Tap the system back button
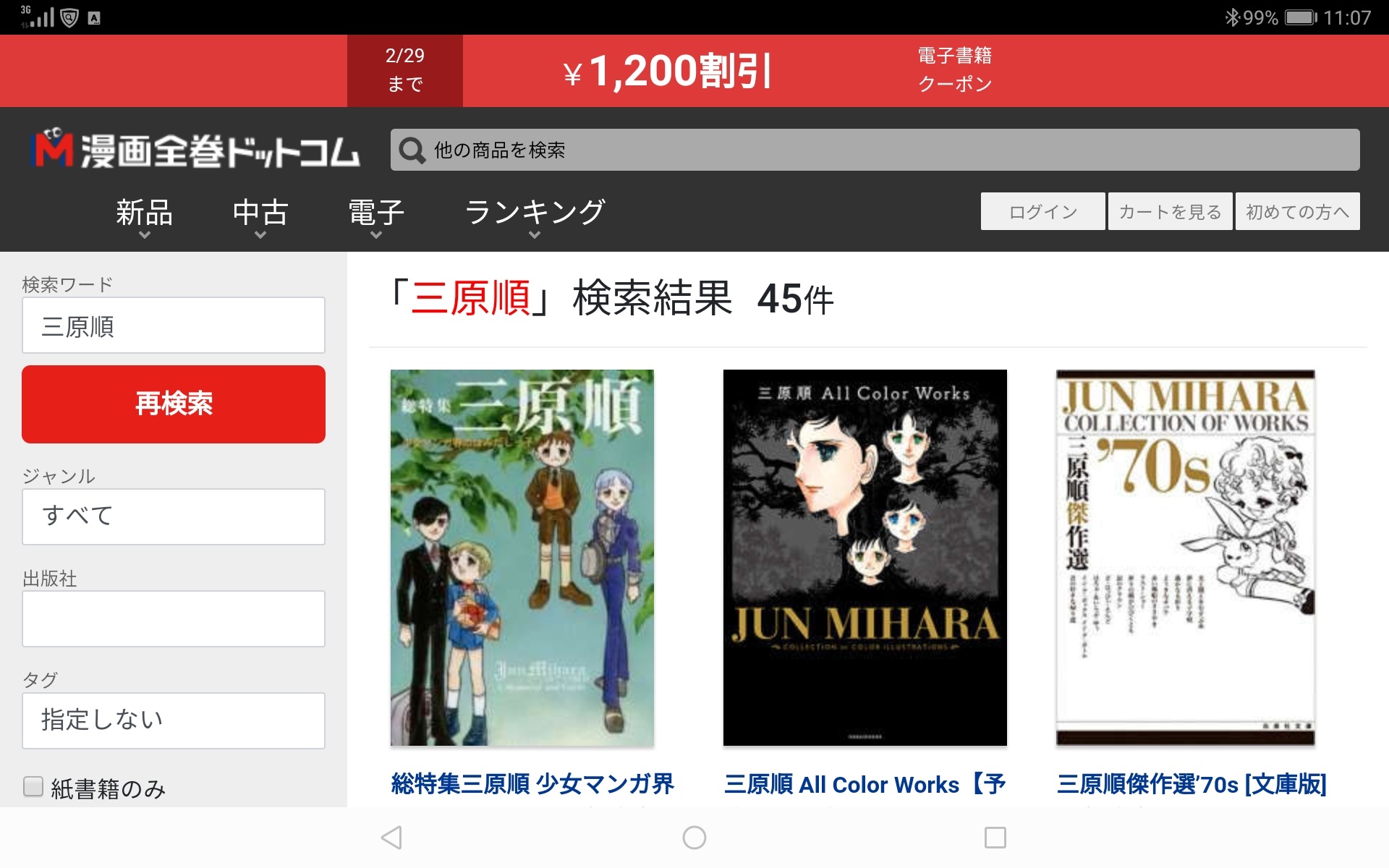1389x868 pixels. (x=391, y=838)
